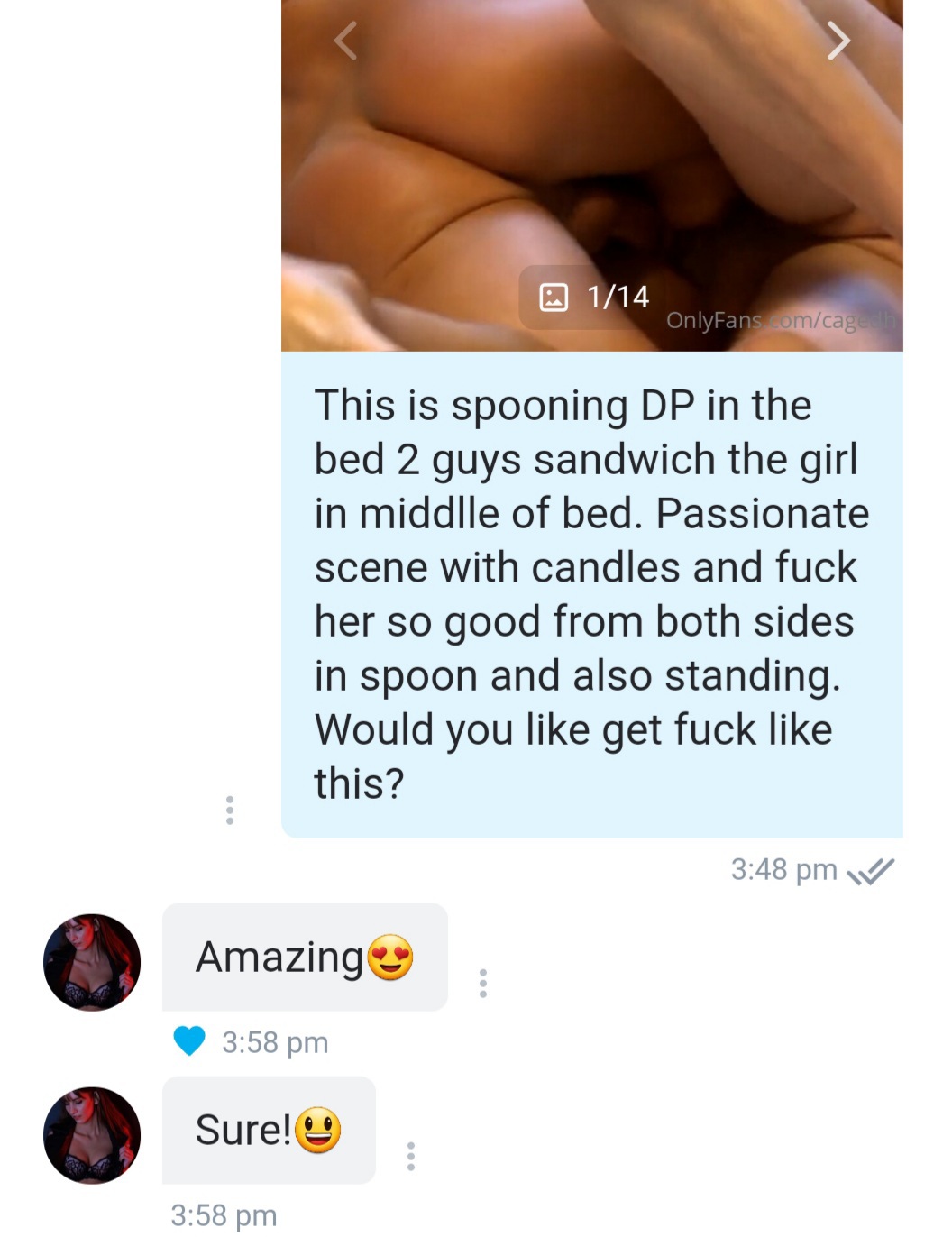952x1237 pixels.
Task: Open options for the sent message
Action: click(230, 810)
